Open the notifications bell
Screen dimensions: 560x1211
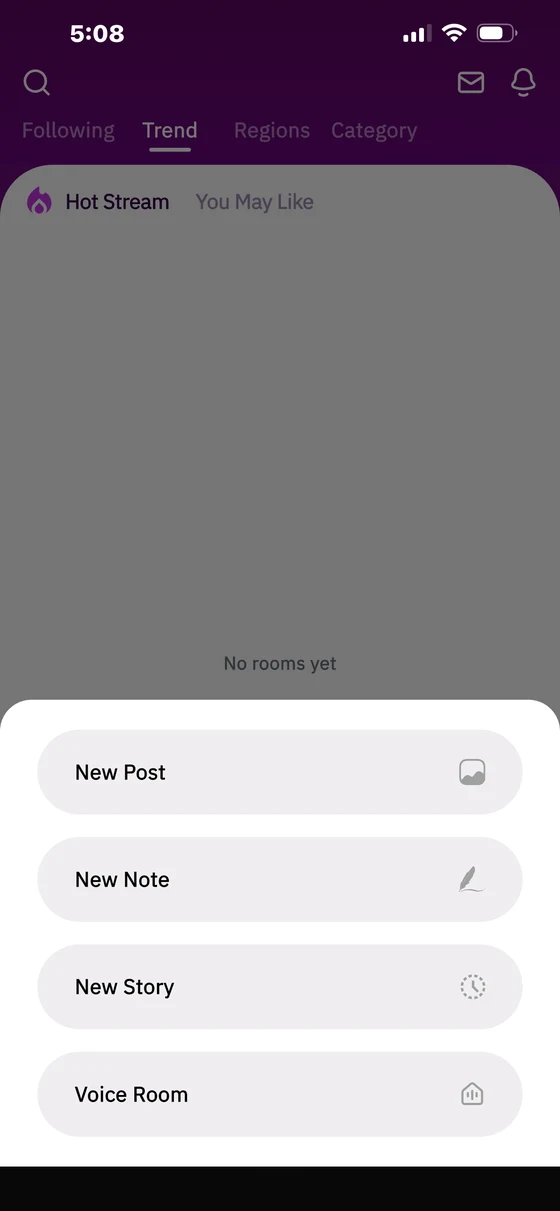click(523, 83)
